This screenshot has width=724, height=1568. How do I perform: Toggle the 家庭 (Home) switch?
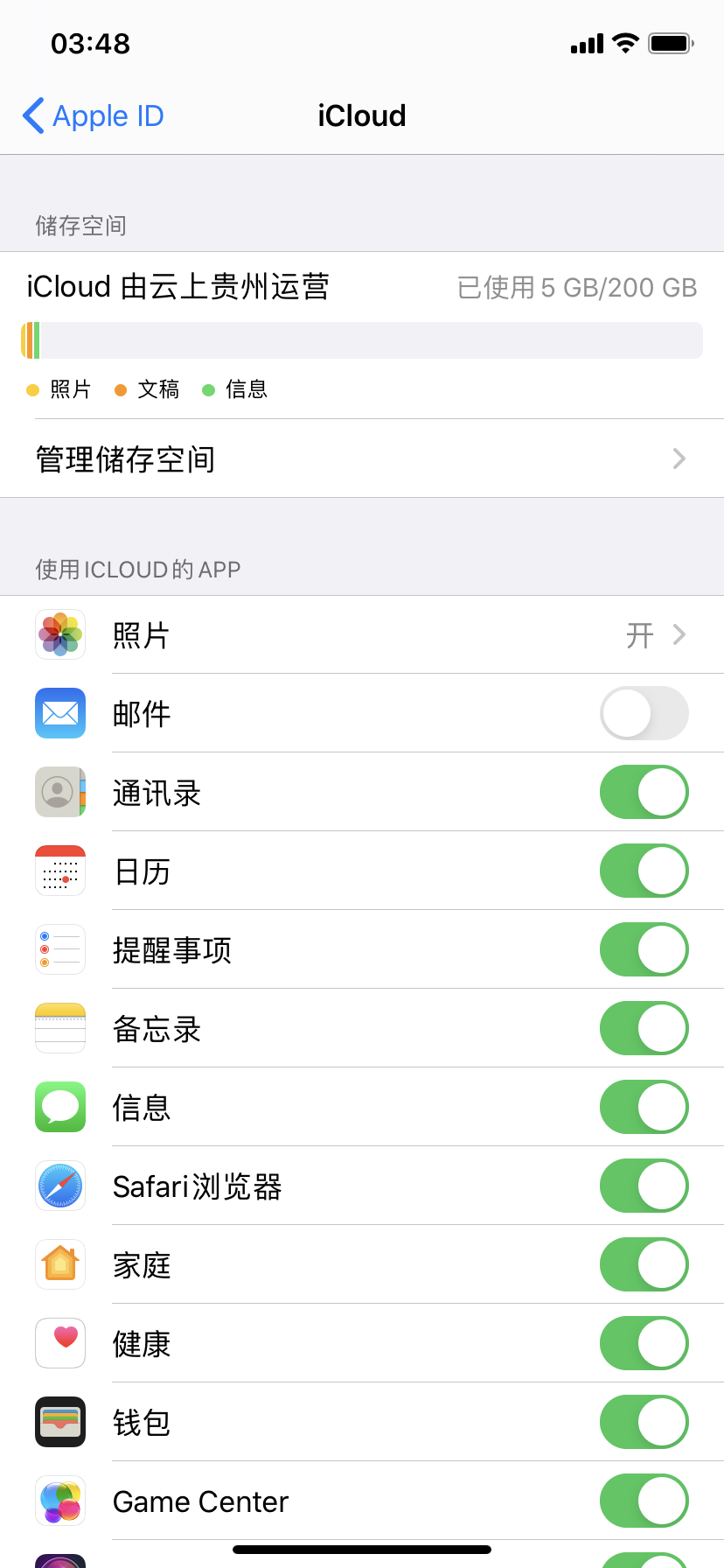[x=644, y=1264]
